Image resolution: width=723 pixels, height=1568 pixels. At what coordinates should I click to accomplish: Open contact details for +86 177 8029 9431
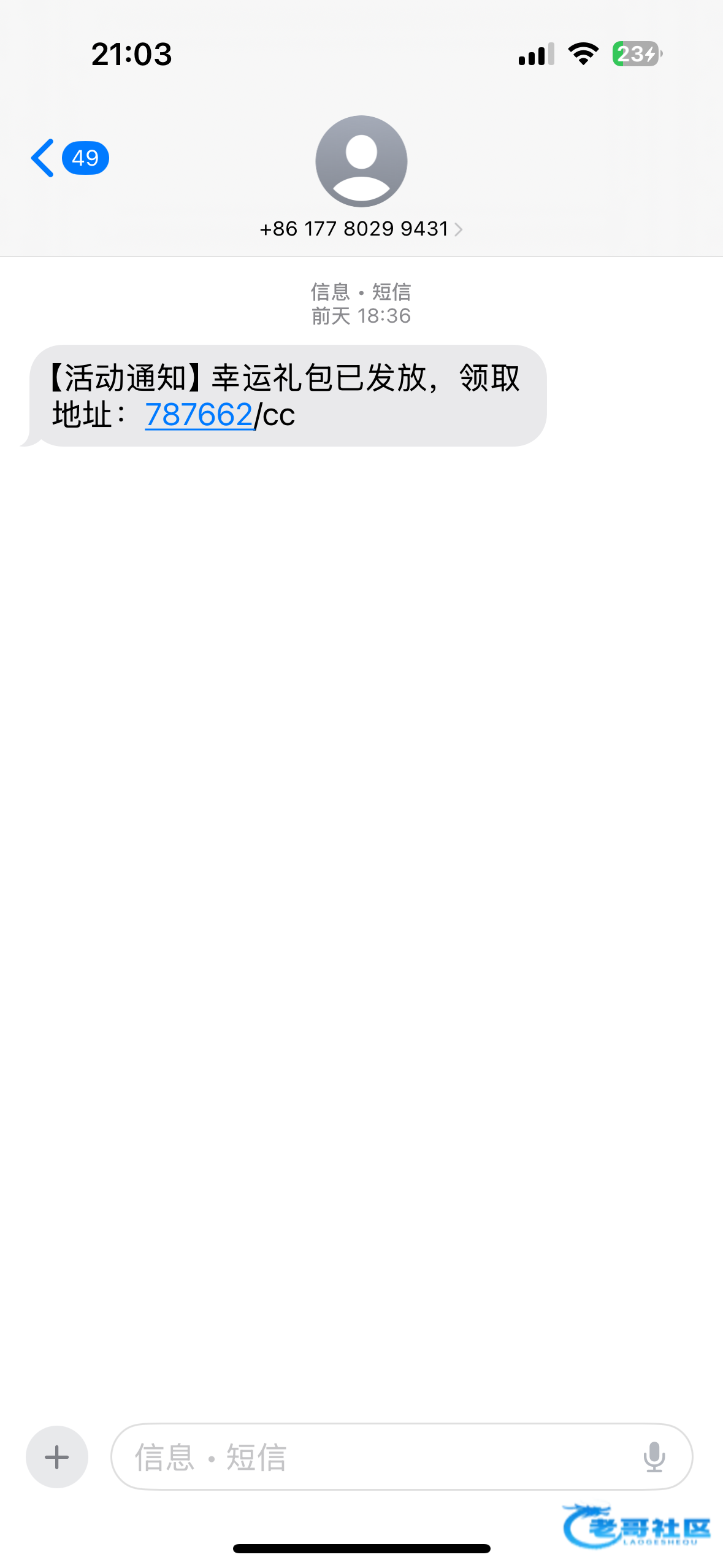pos(361,229)
